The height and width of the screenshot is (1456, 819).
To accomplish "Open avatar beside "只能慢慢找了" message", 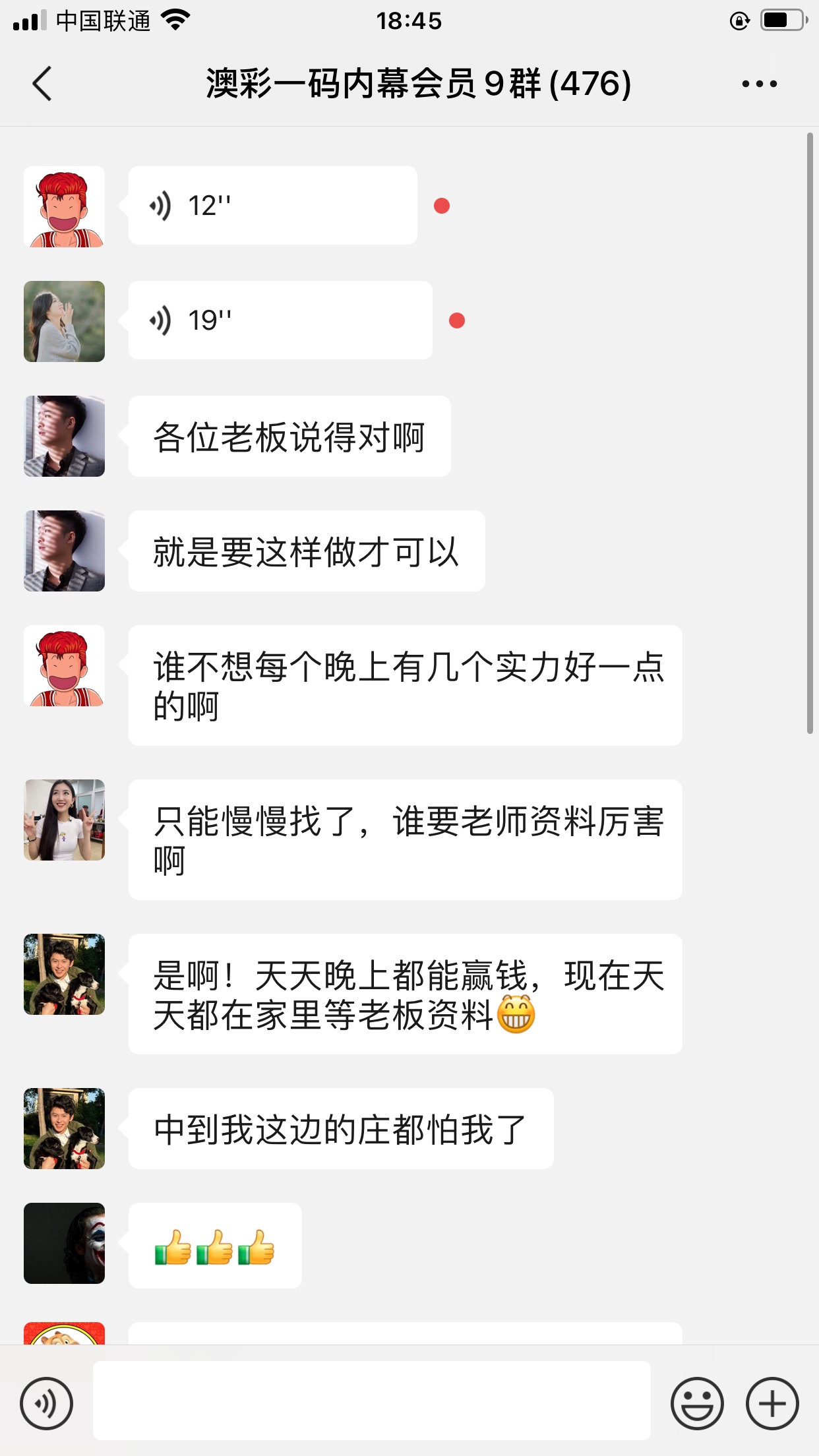I will click(65, 820).
